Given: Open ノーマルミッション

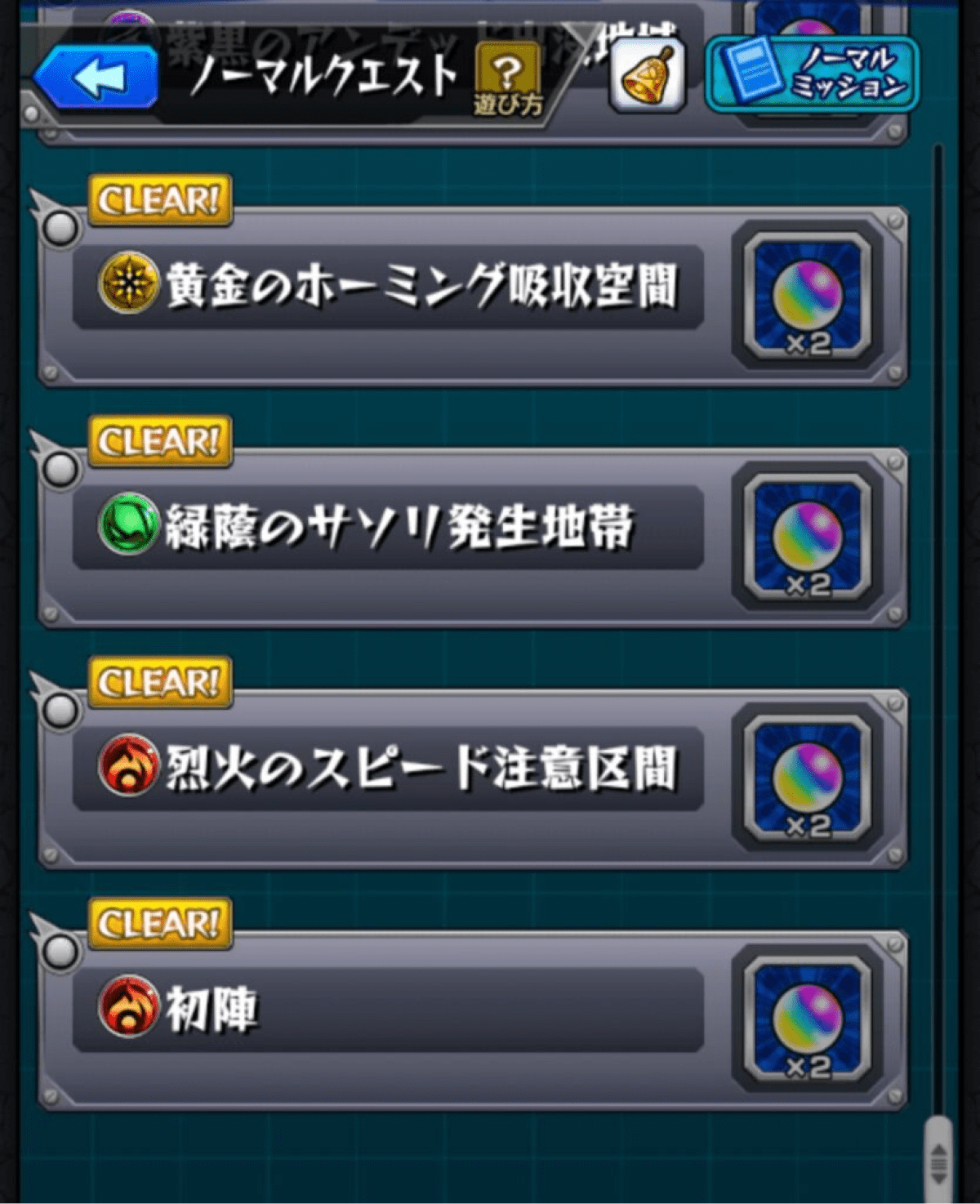Looking at the screenshot, I should click(x=813, y=74).
